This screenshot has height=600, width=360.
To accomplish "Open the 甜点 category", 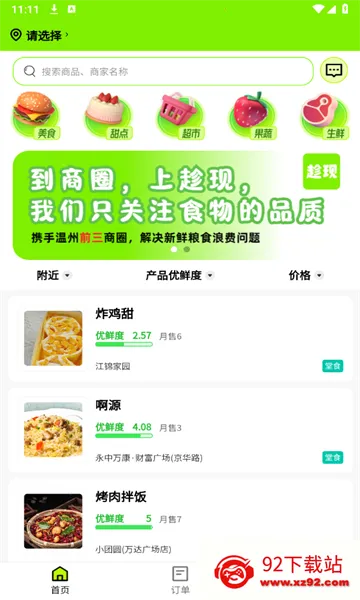I will pyautogui.click(x=108, y=115).
